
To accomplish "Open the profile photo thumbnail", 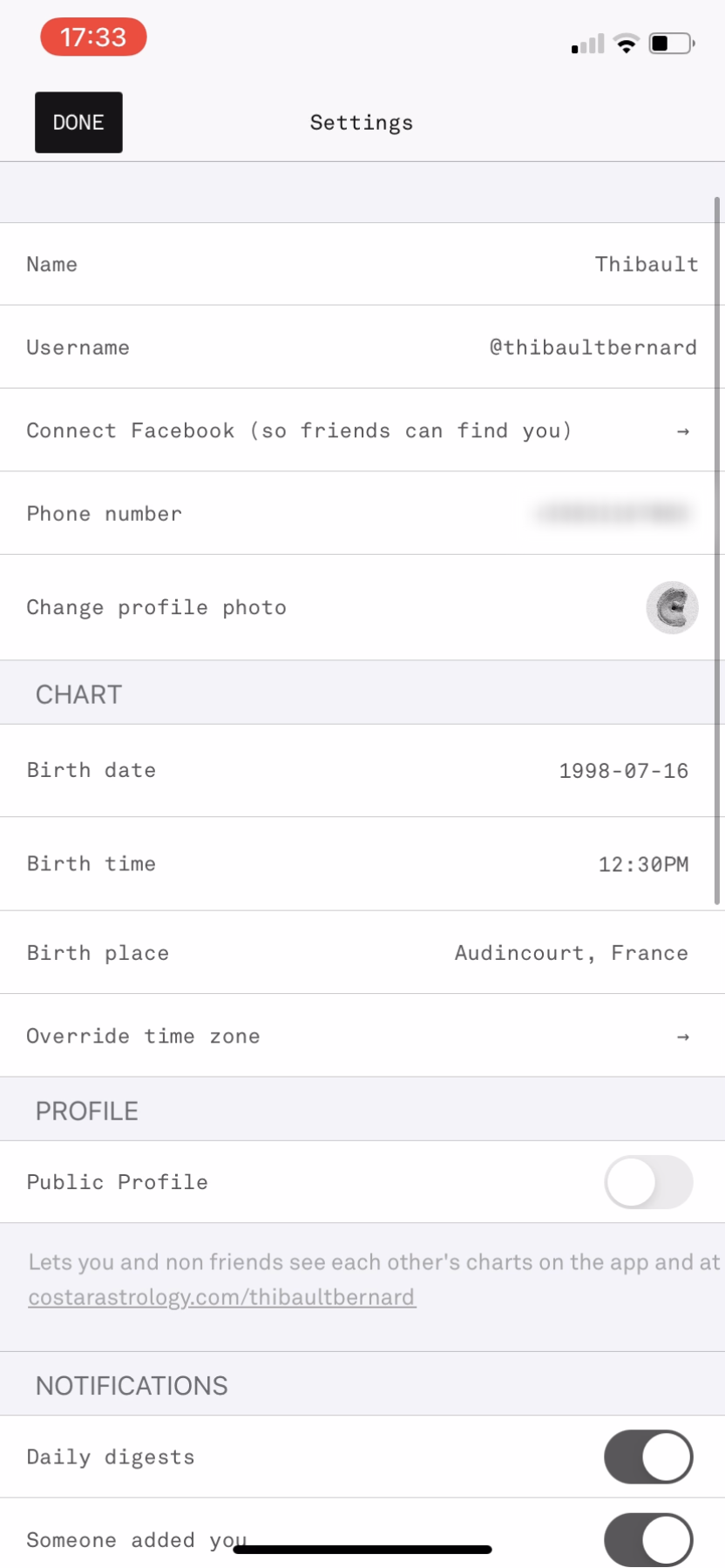I will pos(671,607).
